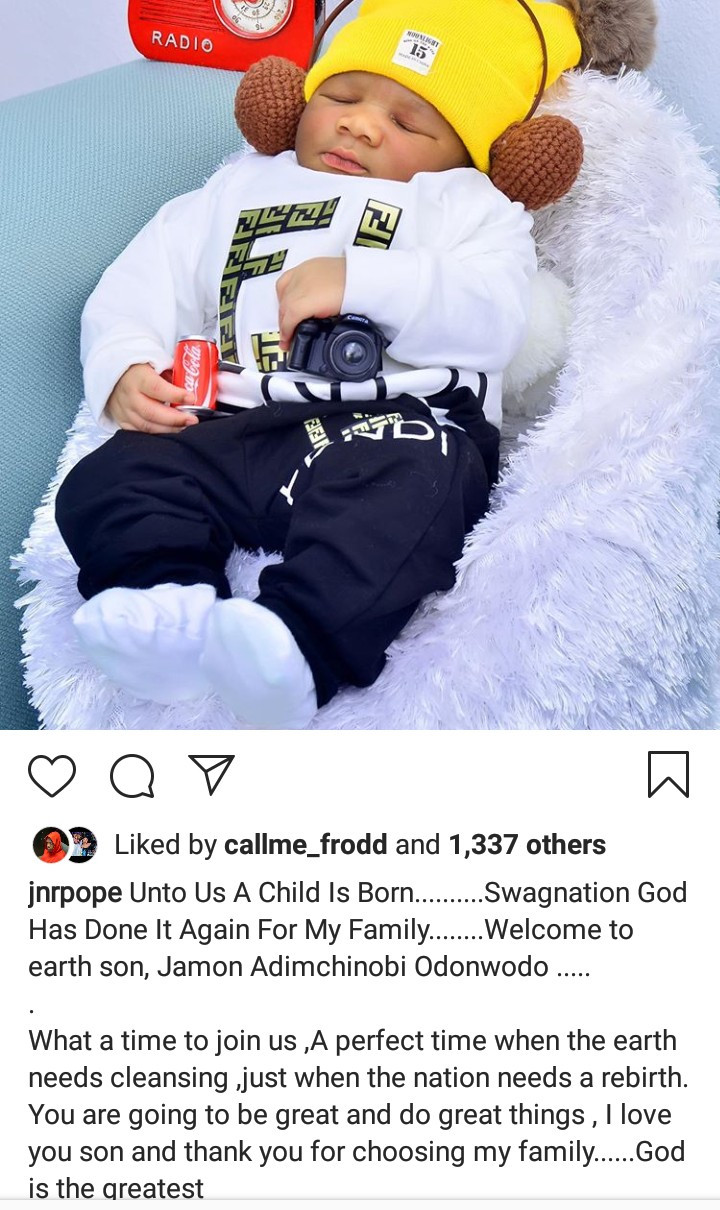
Task: Tap the baby photo in the post
Action: tap(360, 365)
